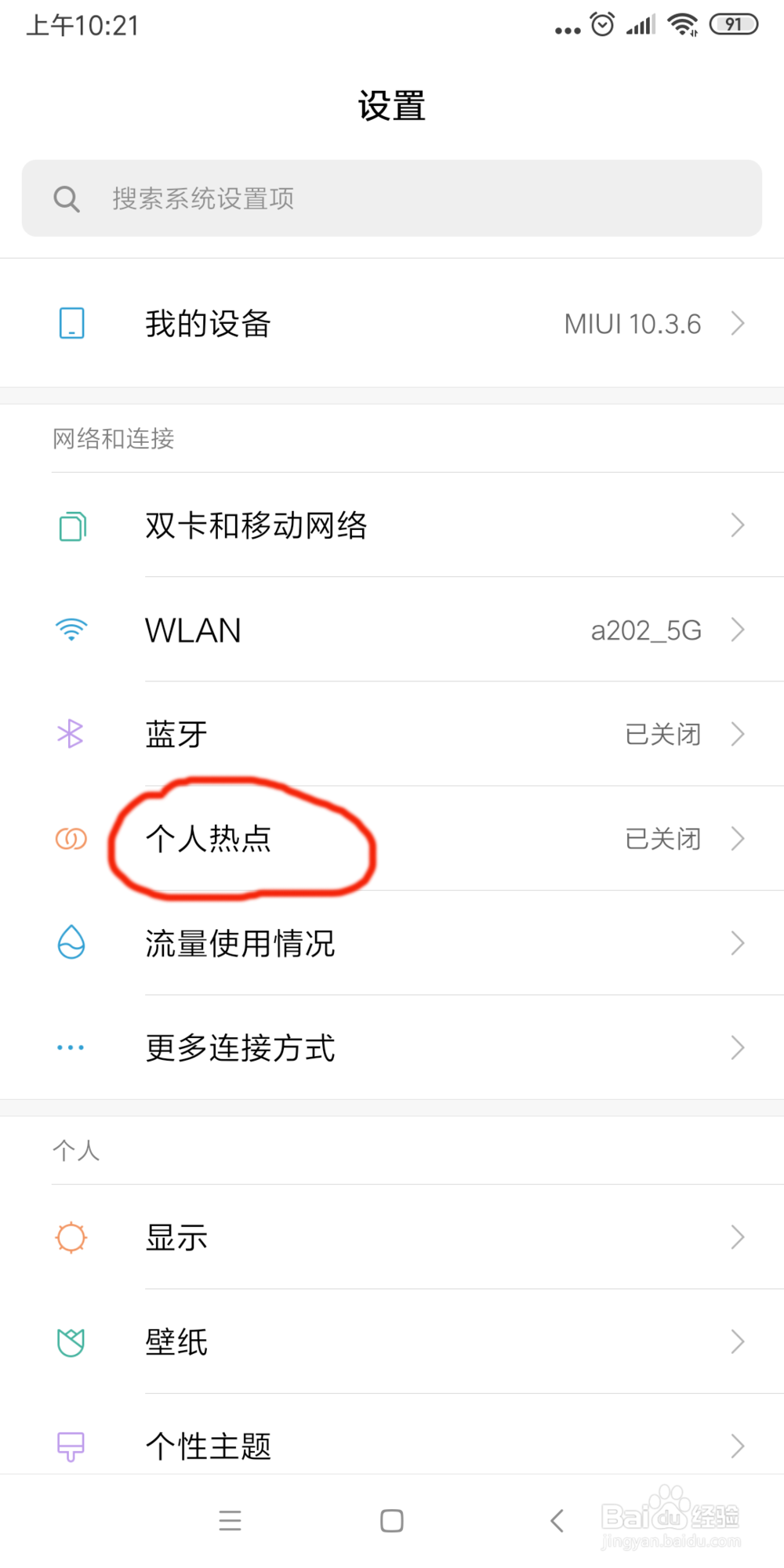The image size is (784, 1568).
Task: Open the 个性主题 themes entry
Action: tap(392, 1446)
